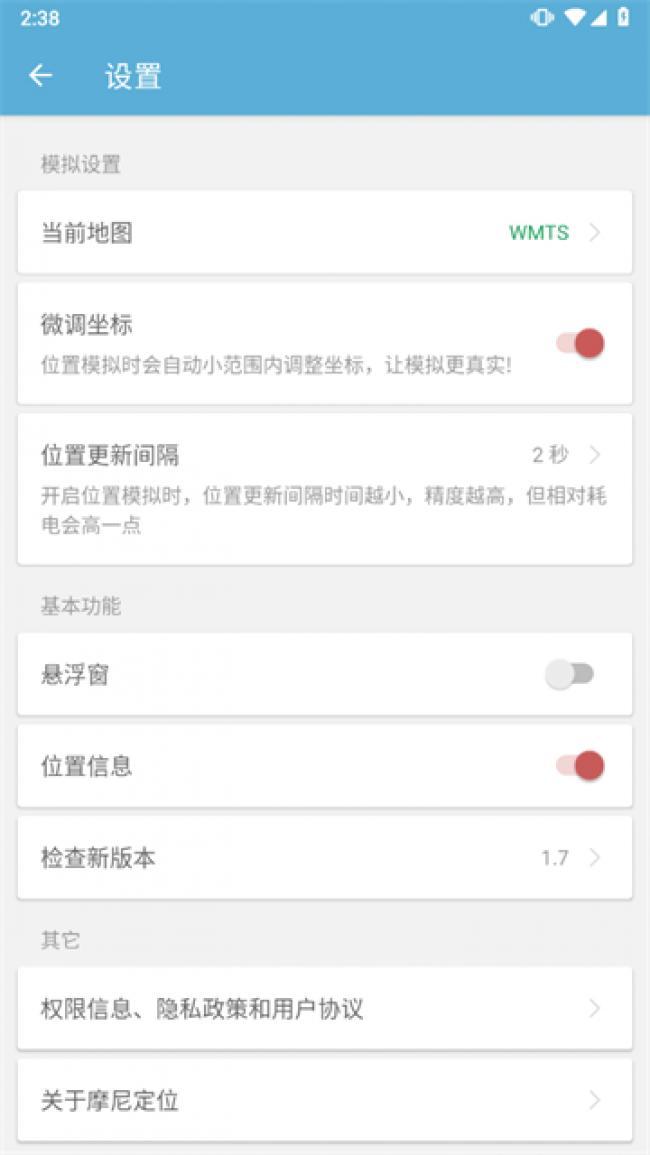View the 关于摩尼定位 page
The image size is (650, 1155).
tap(324, 1101)
